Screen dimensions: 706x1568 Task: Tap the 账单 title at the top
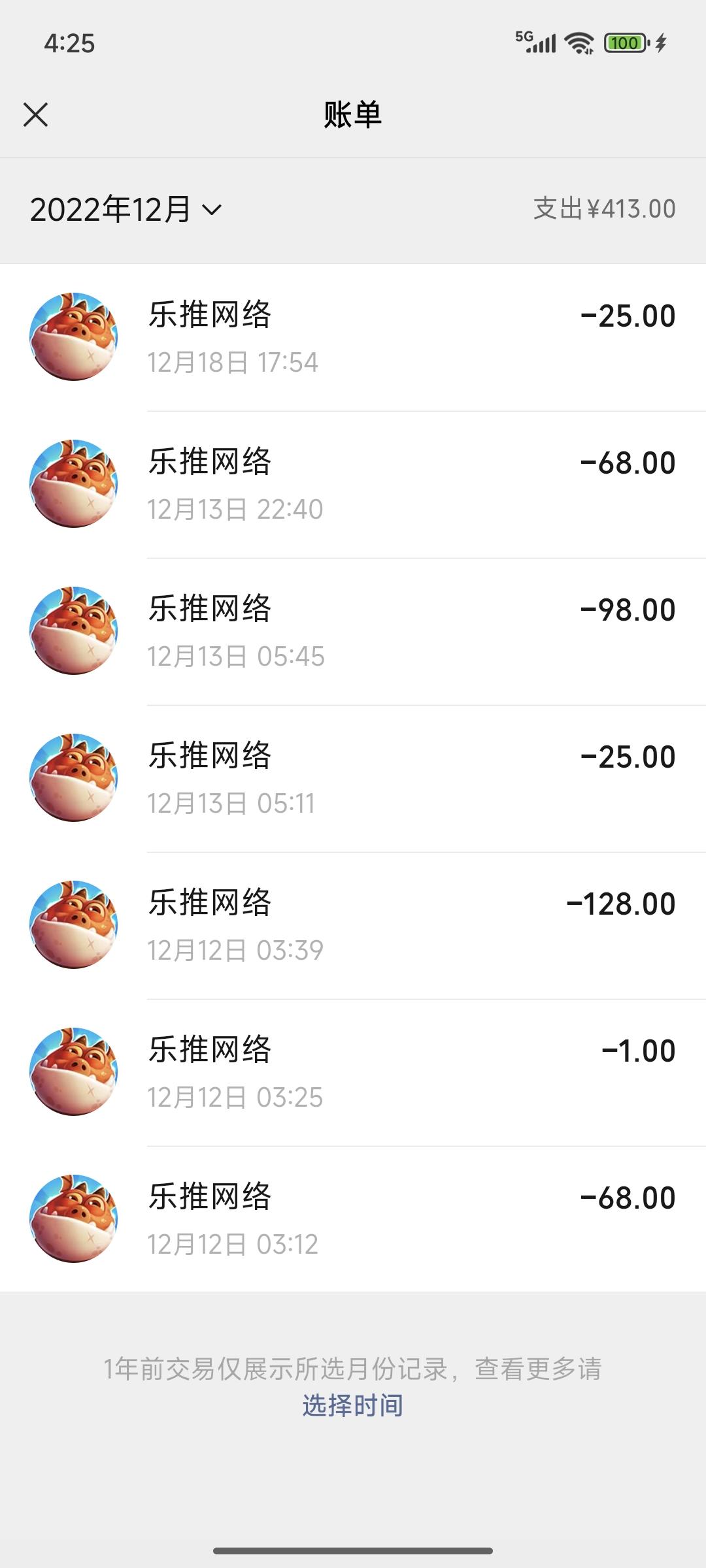[353, 114]
